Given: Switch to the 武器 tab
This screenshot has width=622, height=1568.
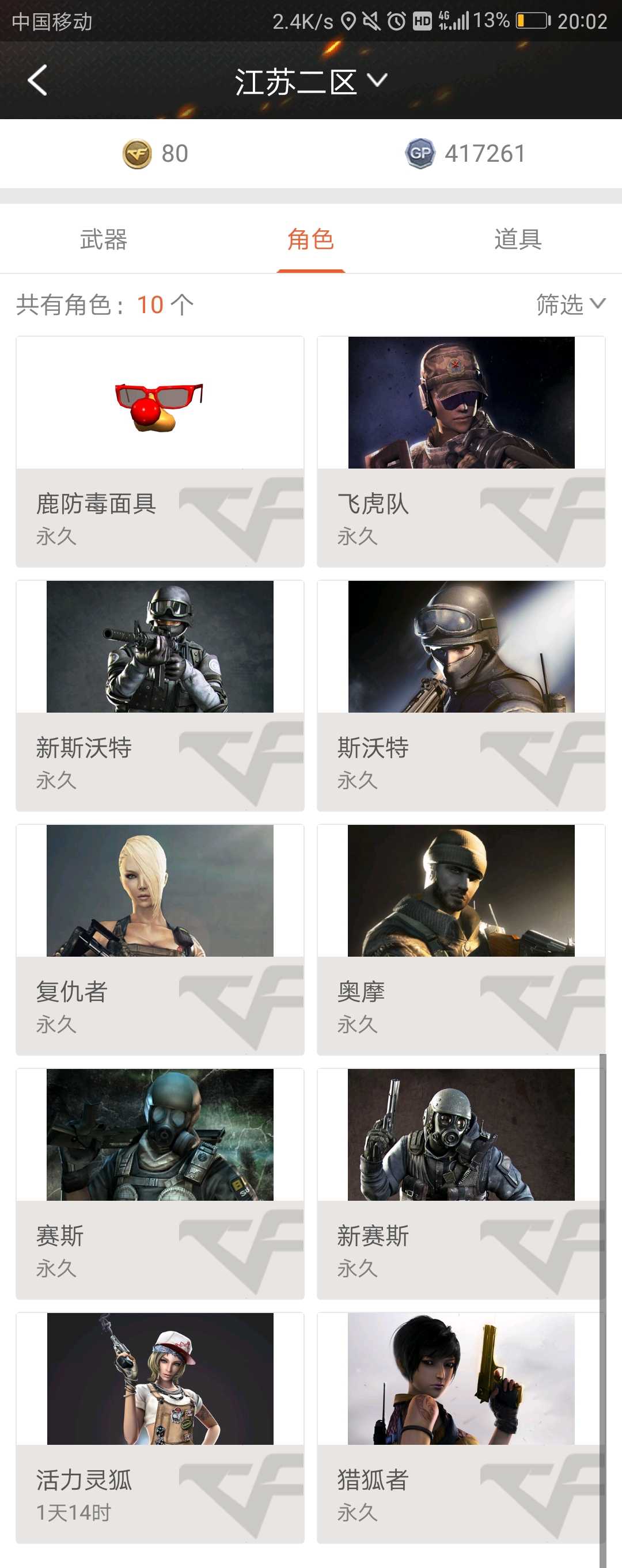Looking at the screenshot, I should (104, 239).
